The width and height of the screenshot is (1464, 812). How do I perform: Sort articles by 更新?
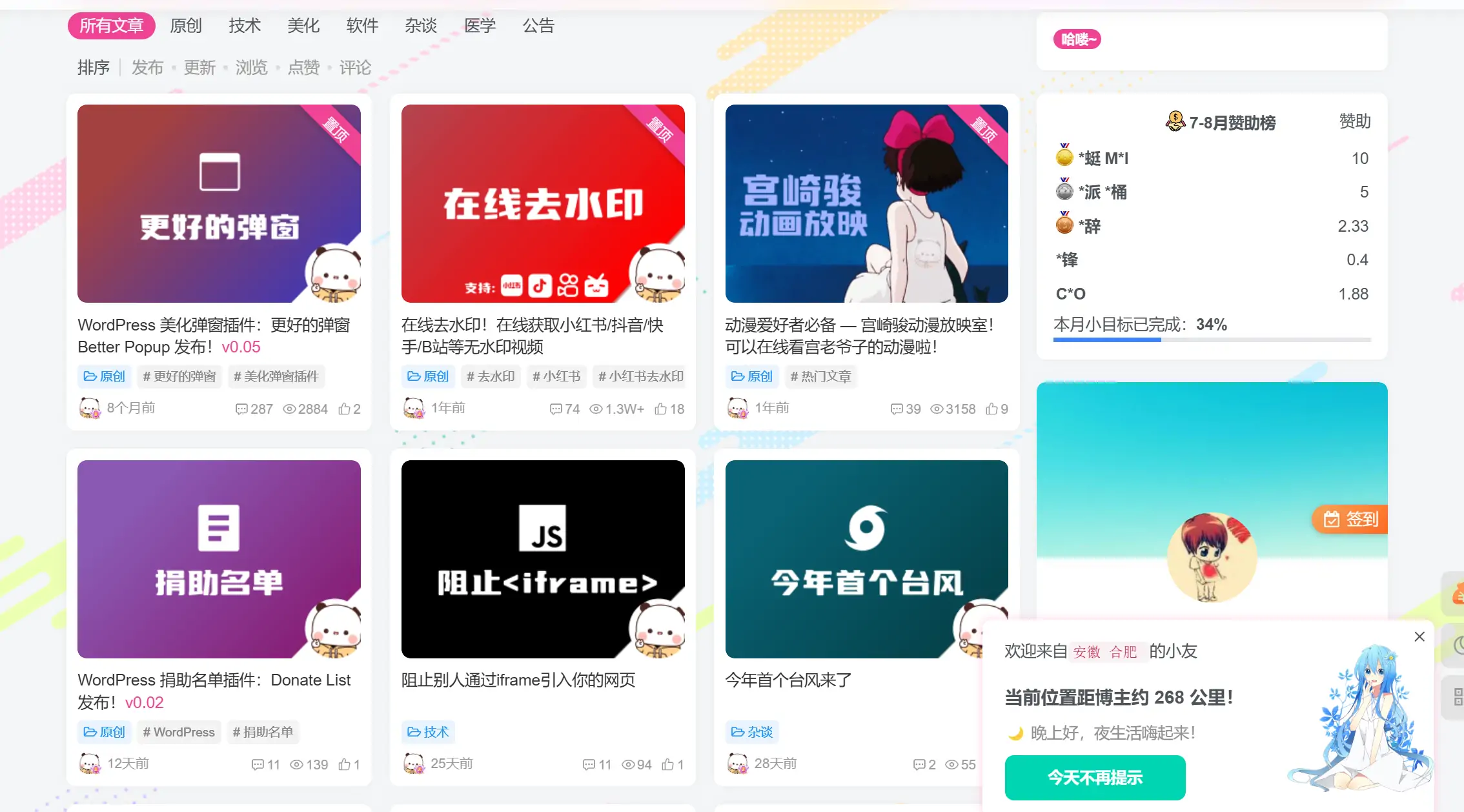pos(199,67)
